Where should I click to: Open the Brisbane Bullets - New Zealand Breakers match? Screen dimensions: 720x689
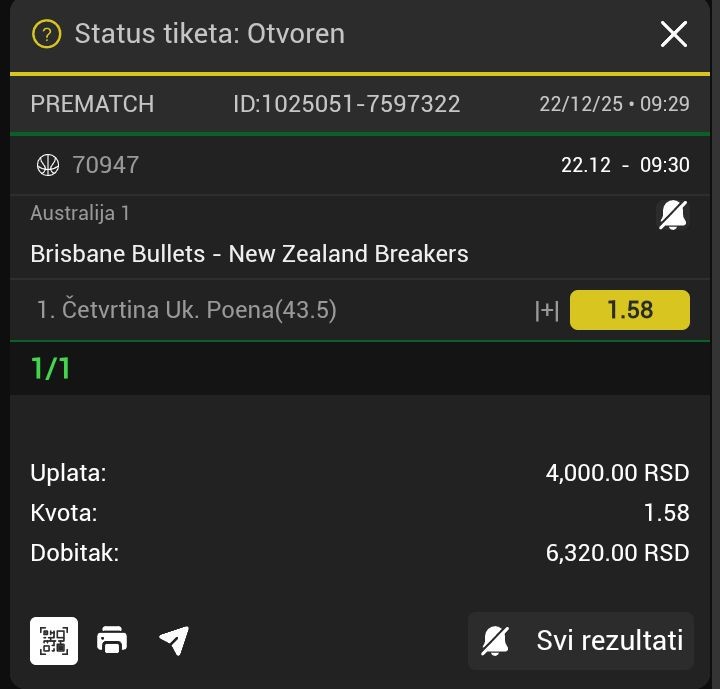[249, 253]
